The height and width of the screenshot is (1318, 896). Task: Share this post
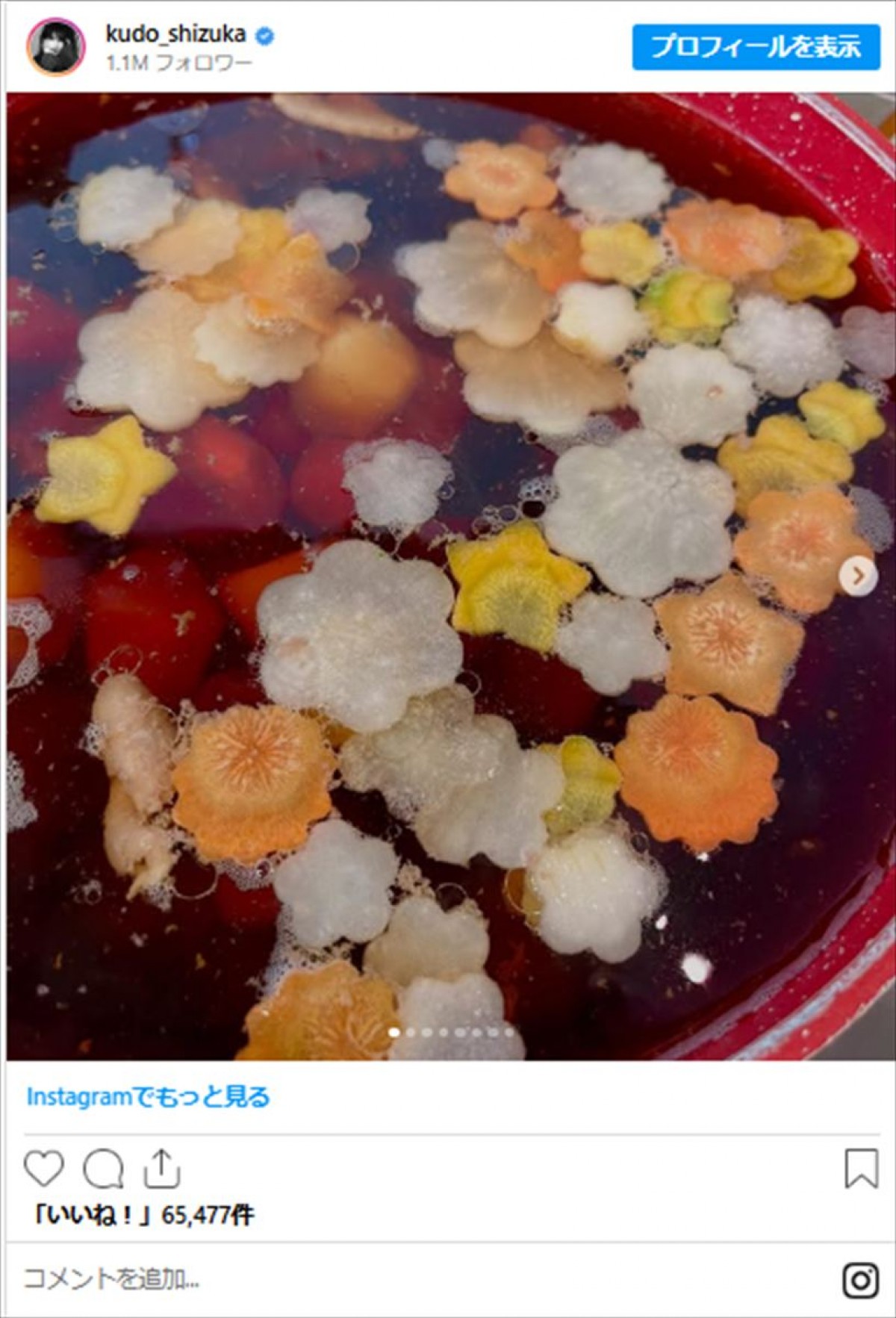click(161, 1169)
